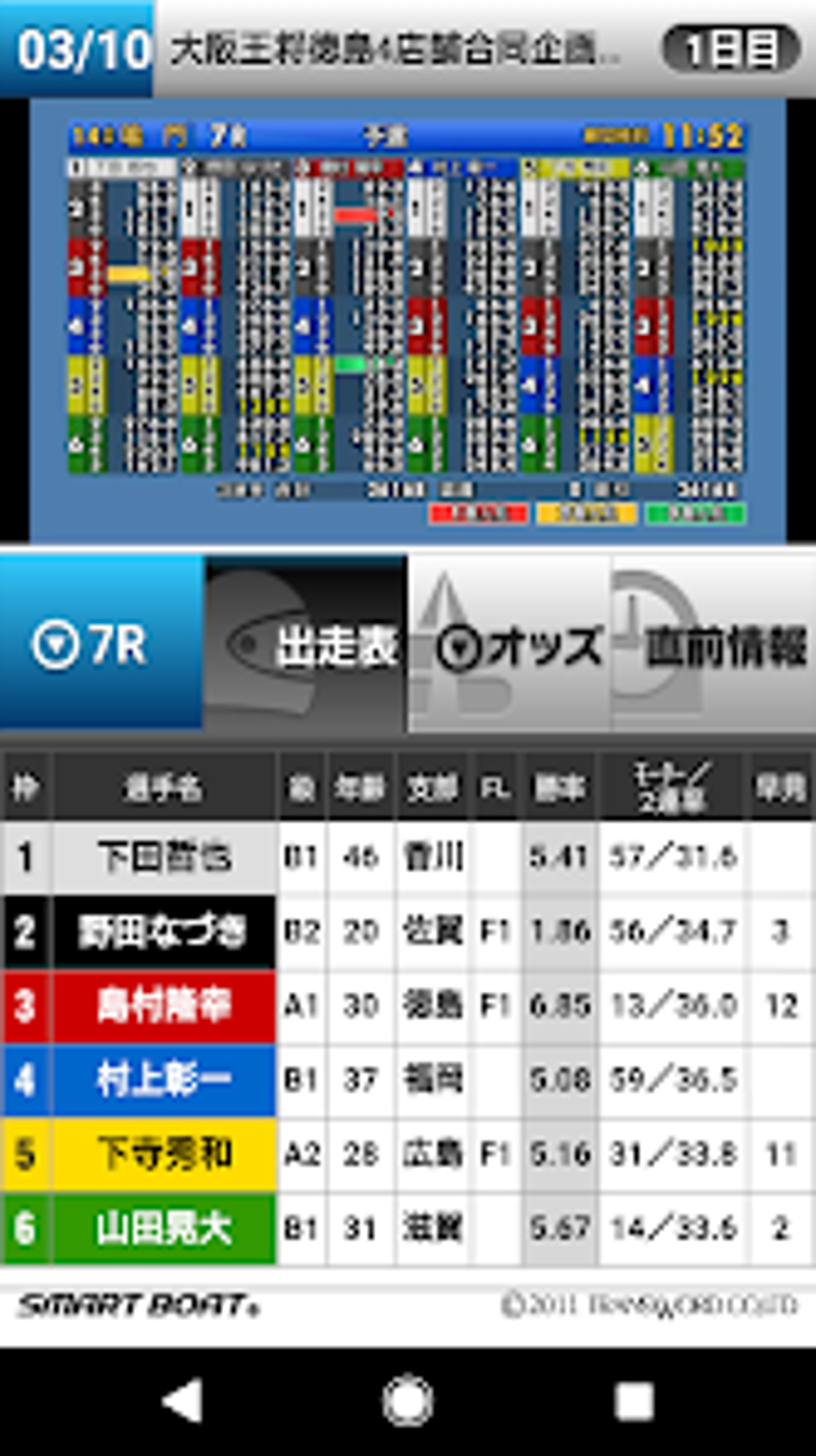This screenshot has width=816, height=1456.
Task: Select racer 山田晃大 in lane 6
Action: tap(164, 1228)
